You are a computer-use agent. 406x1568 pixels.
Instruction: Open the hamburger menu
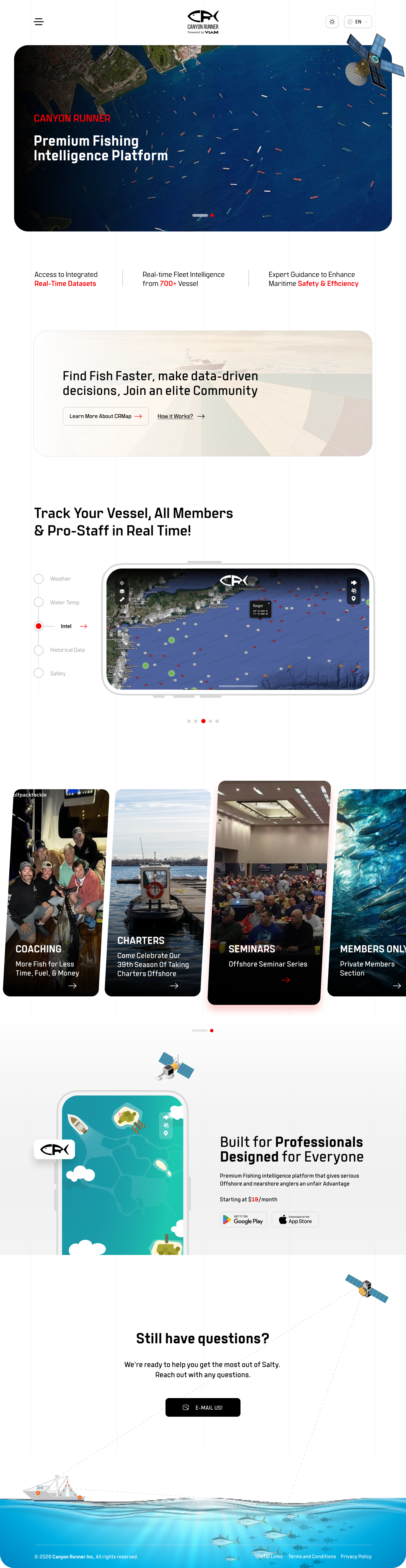click(39, 22)
